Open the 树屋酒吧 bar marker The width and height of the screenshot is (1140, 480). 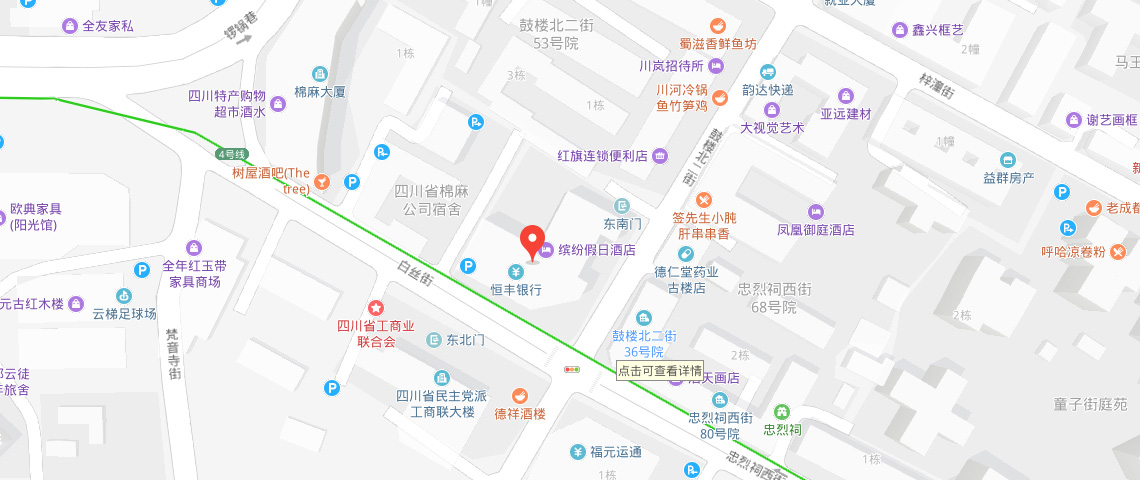(321, 181)
